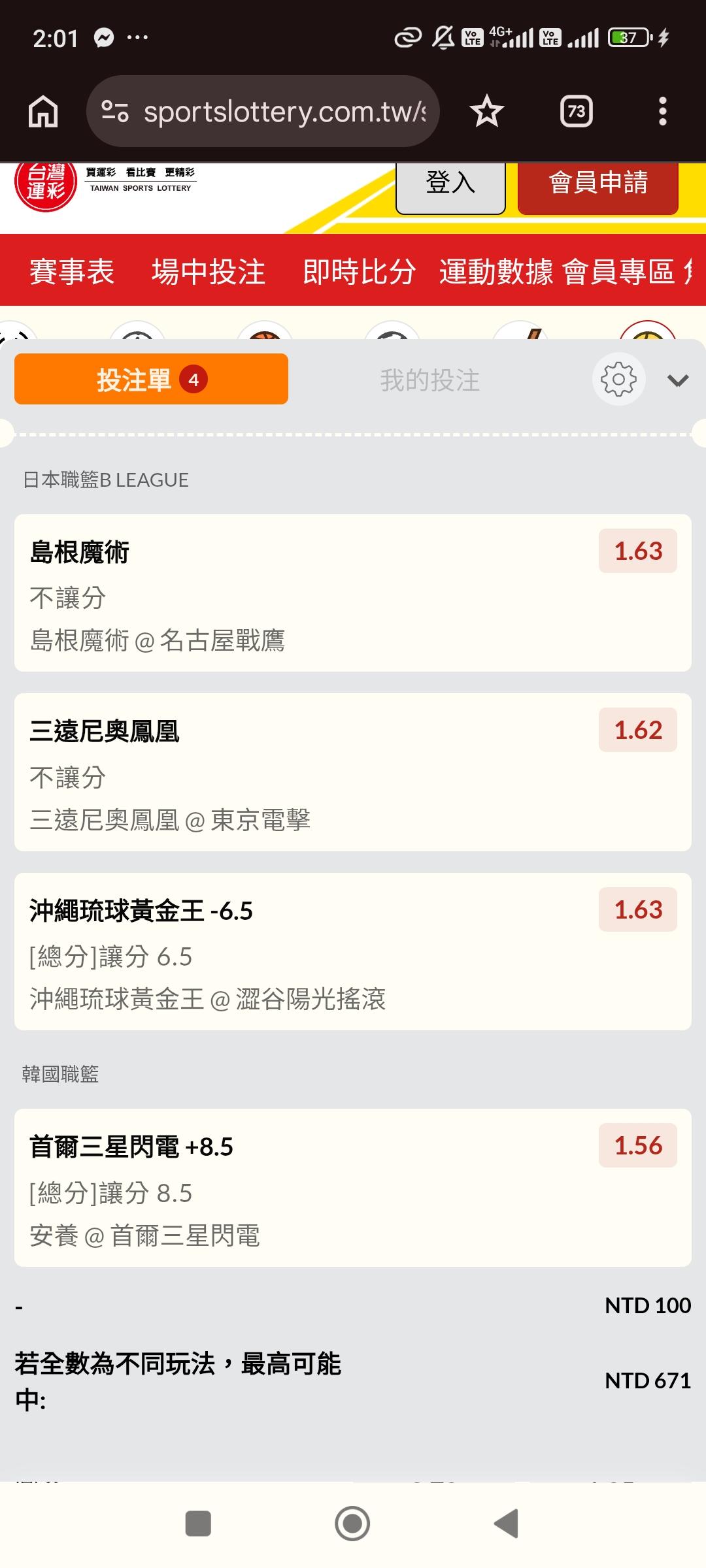
Task: Go back with the system back button
Action: [507, 1524]
